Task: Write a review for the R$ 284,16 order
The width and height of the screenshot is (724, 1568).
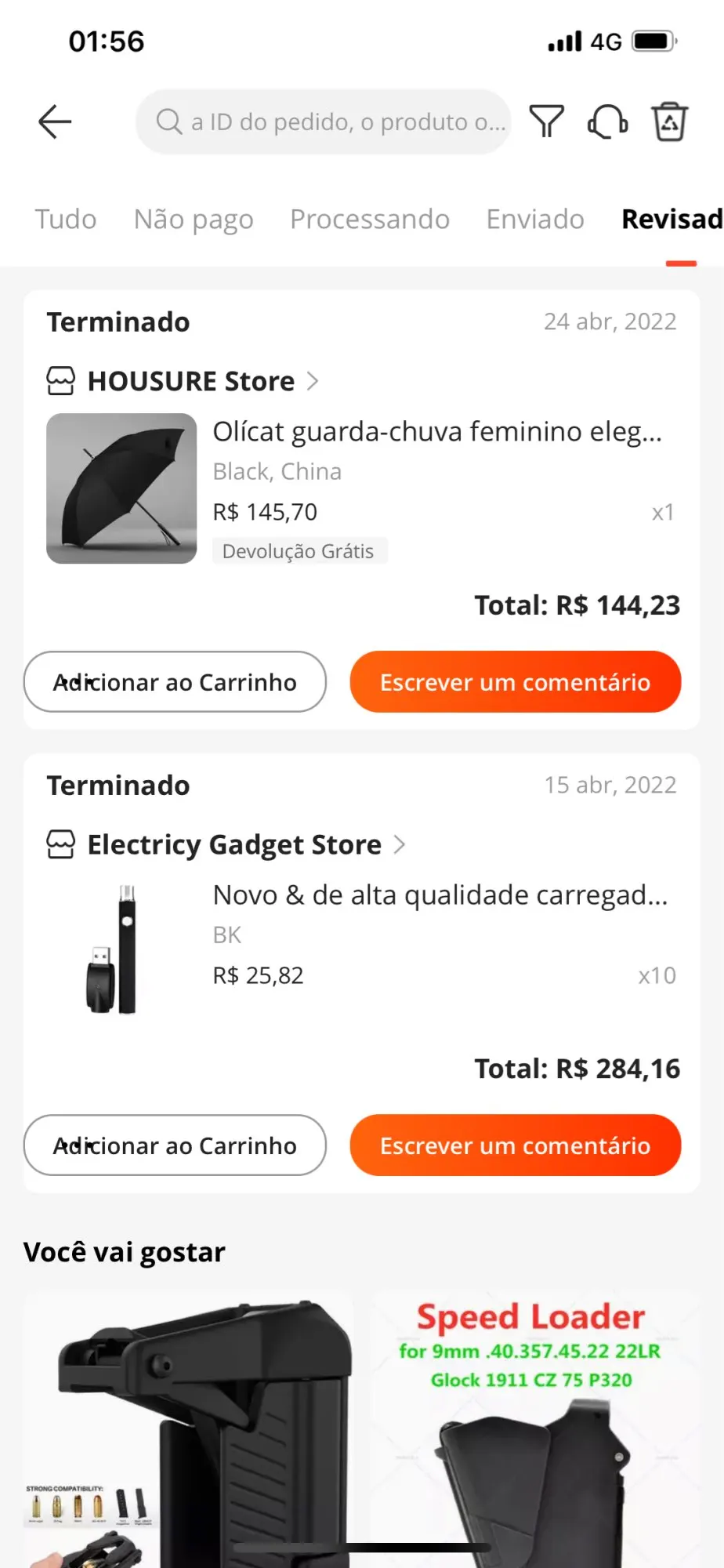Action: [515, 1145]
